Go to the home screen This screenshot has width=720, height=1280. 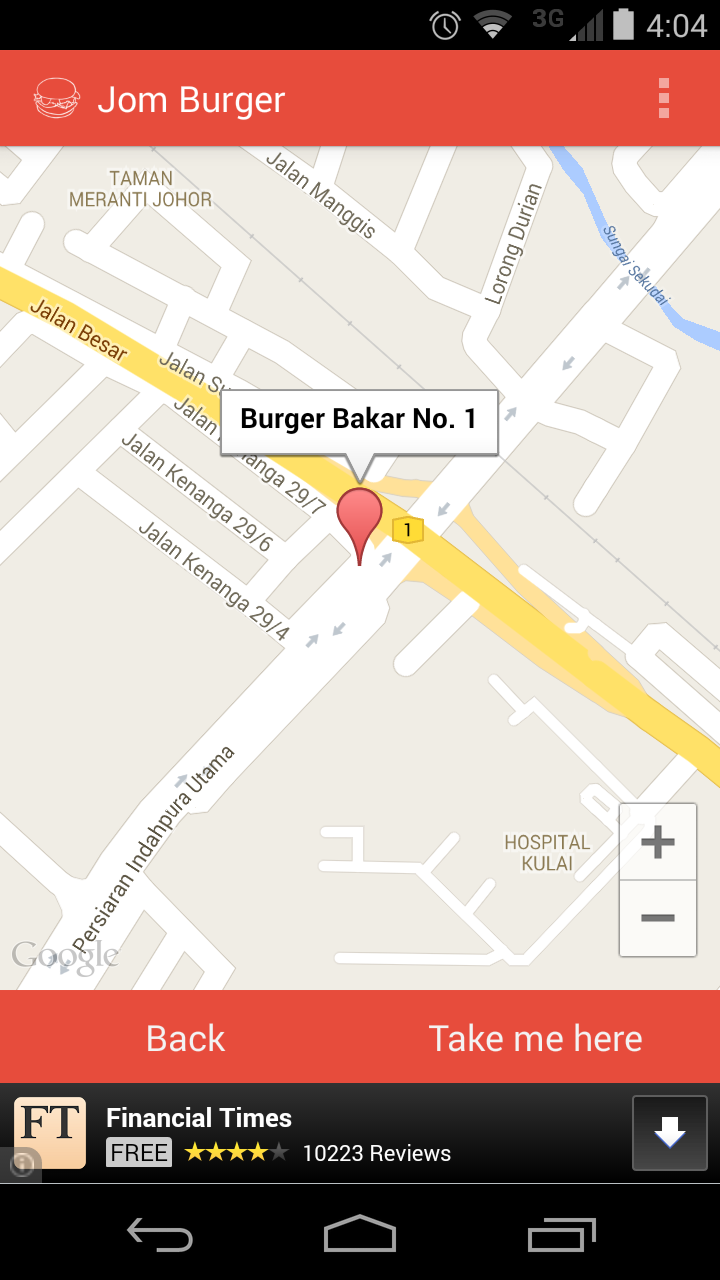(x=360, y=1234)
